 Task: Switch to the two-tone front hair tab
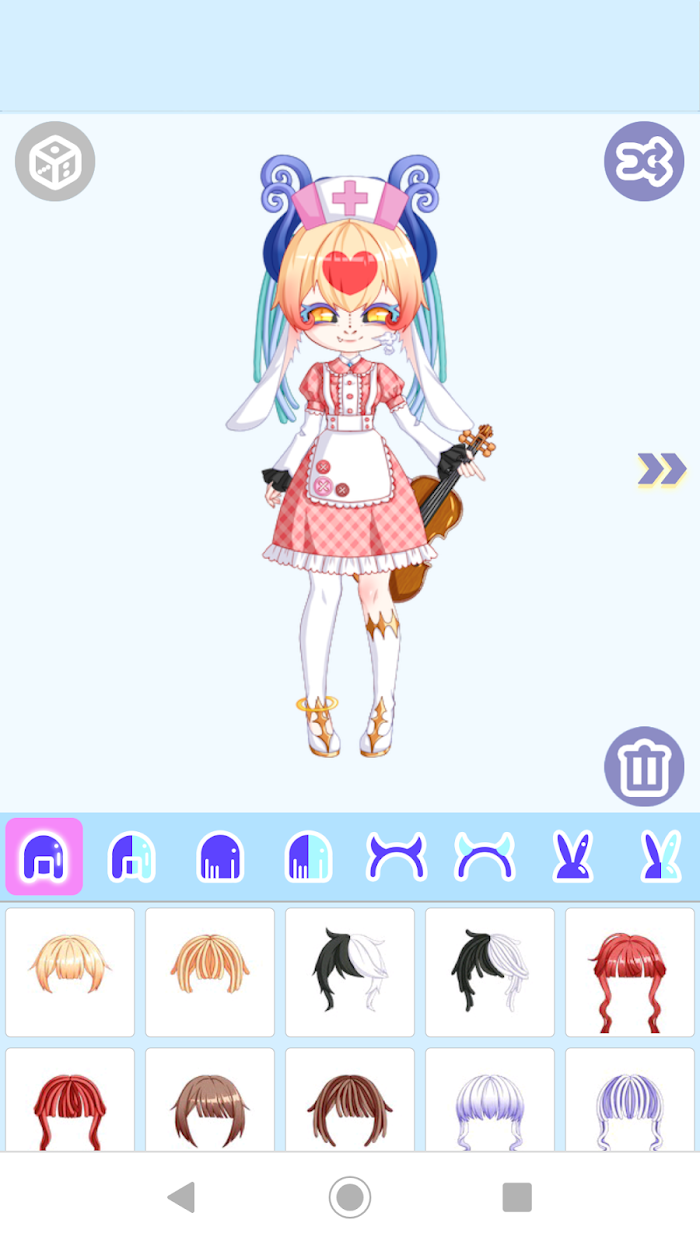132,857
